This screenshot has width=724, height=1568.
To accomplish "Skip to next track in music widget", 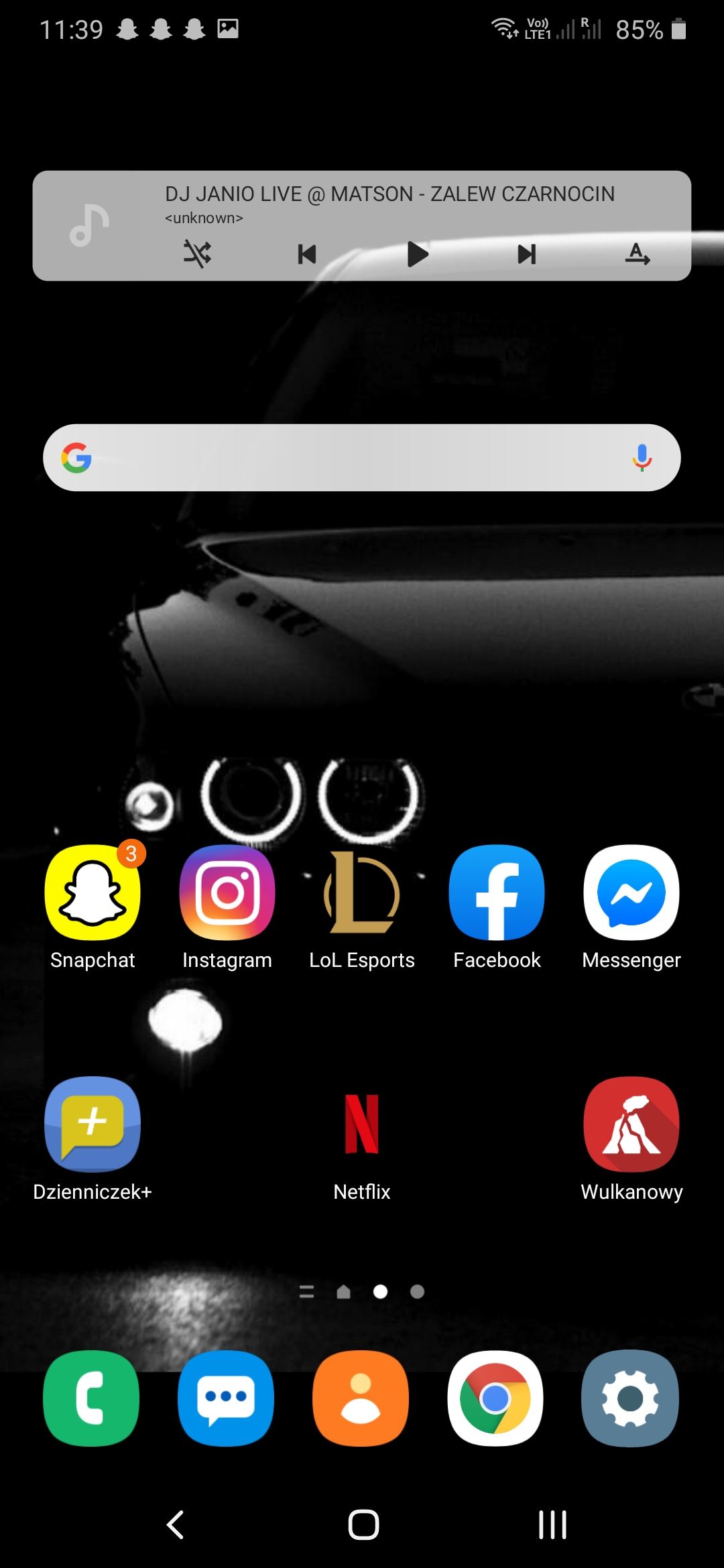I will [x=527, y=254].
